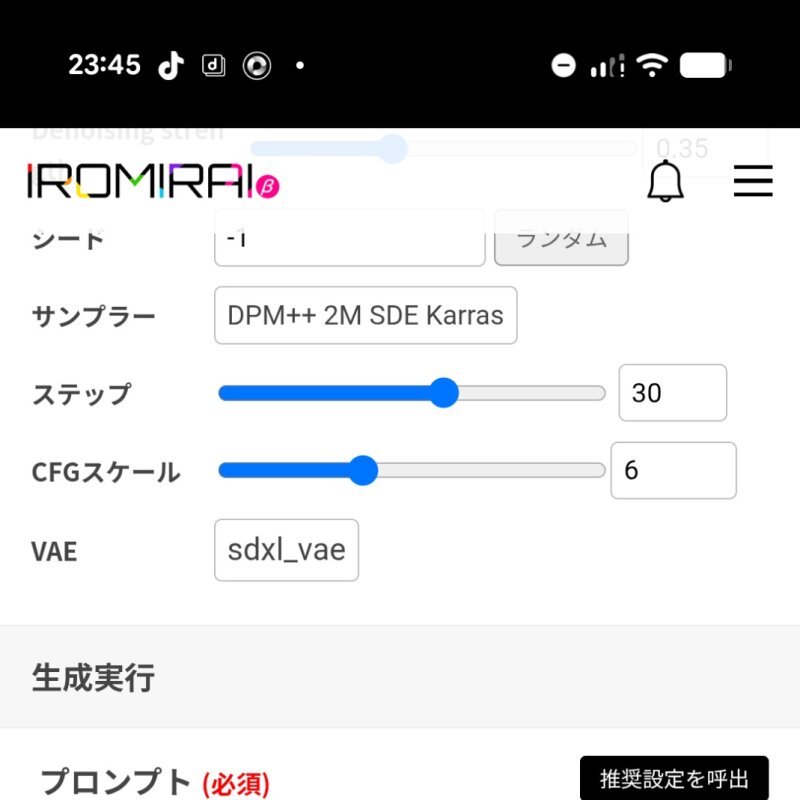The width and height of the screenshot is (800, 800).
Task: Adjust the step slider
Action: pos(443,393)
